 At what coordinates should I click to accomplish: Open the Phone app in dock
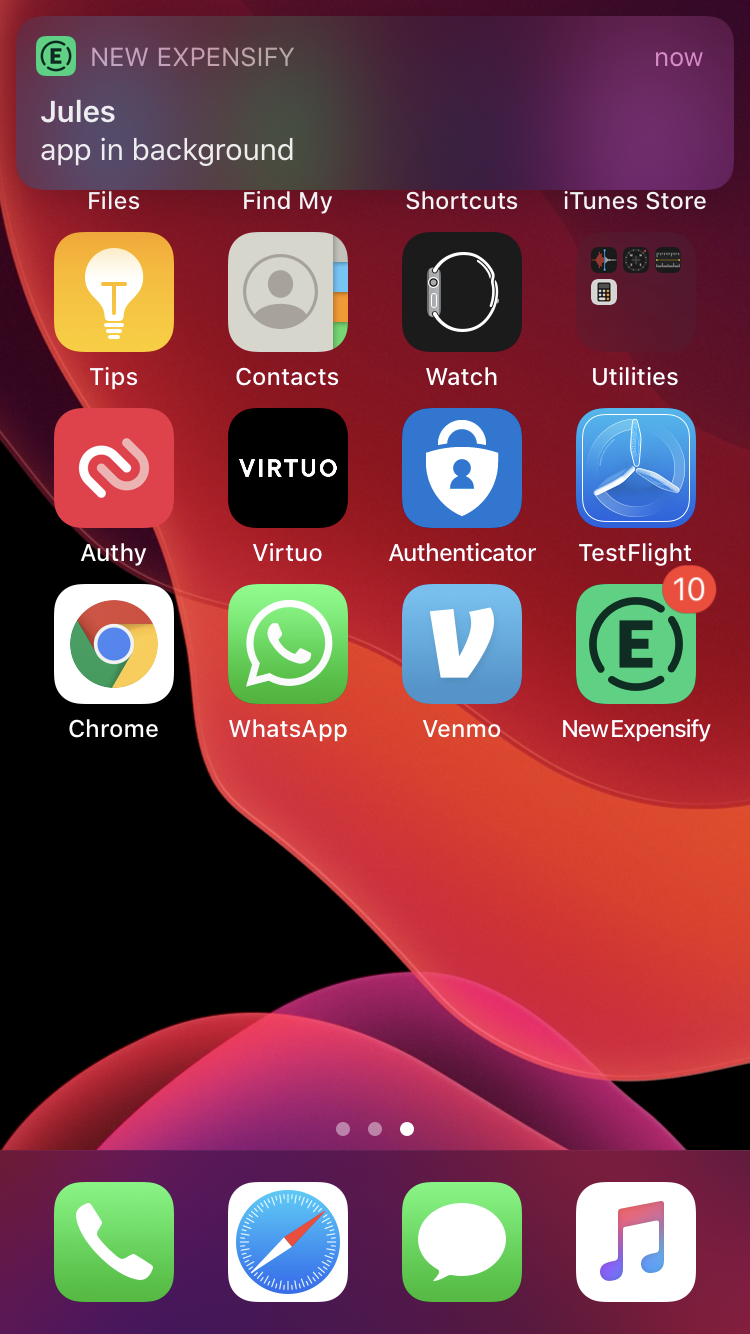(x=114, y=1242)
